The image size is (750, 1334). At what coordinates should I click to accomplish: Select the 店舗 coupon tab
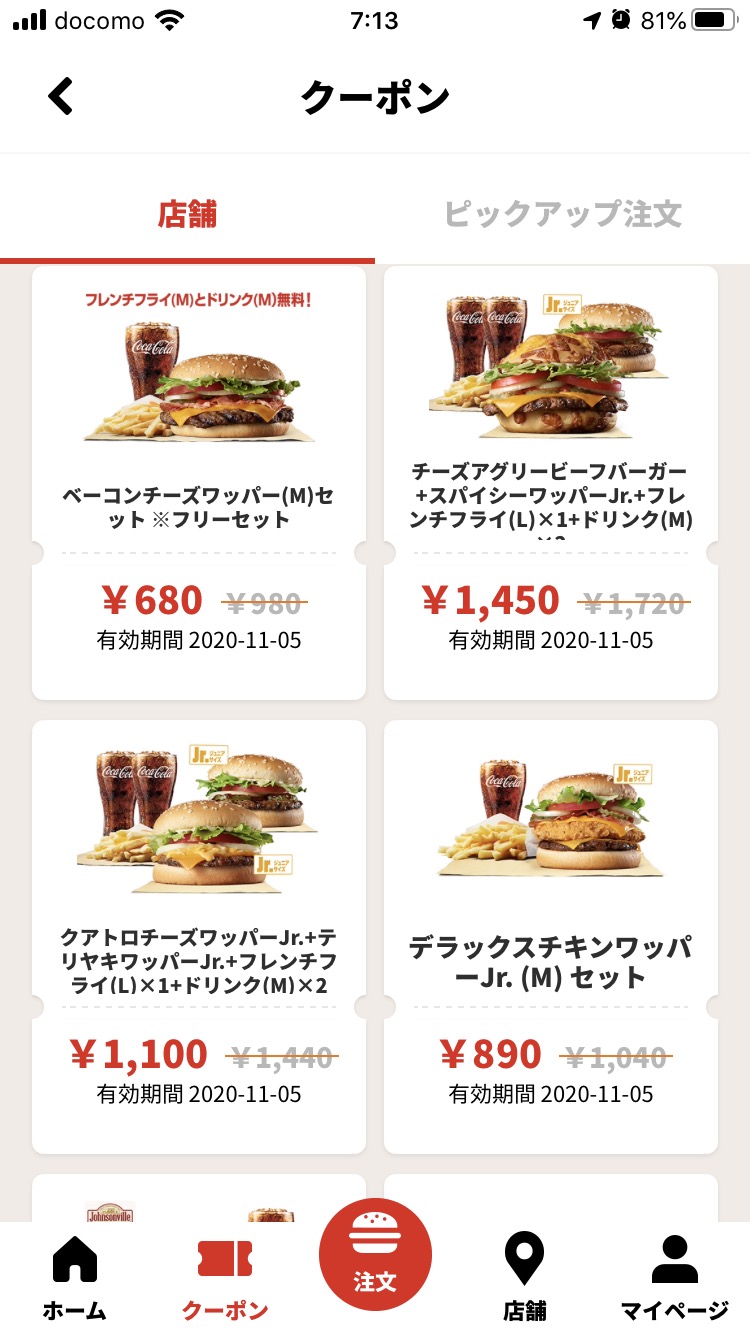coord(188,214)
